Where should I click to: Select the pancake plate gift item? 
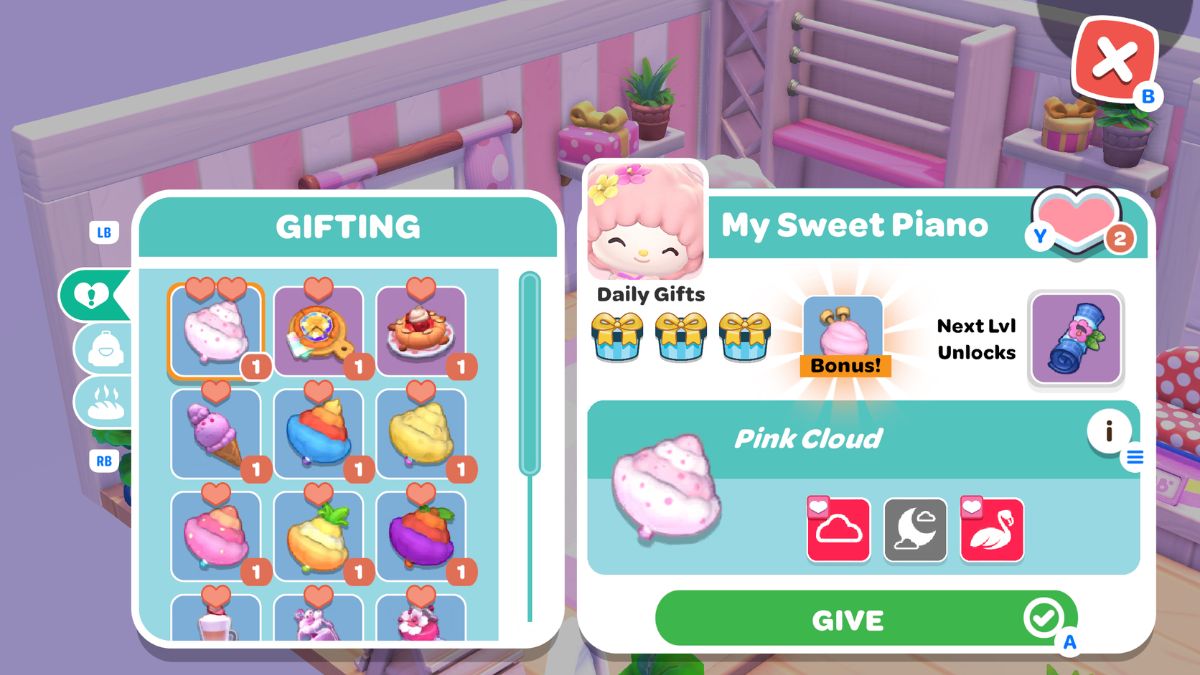point(421,332)
